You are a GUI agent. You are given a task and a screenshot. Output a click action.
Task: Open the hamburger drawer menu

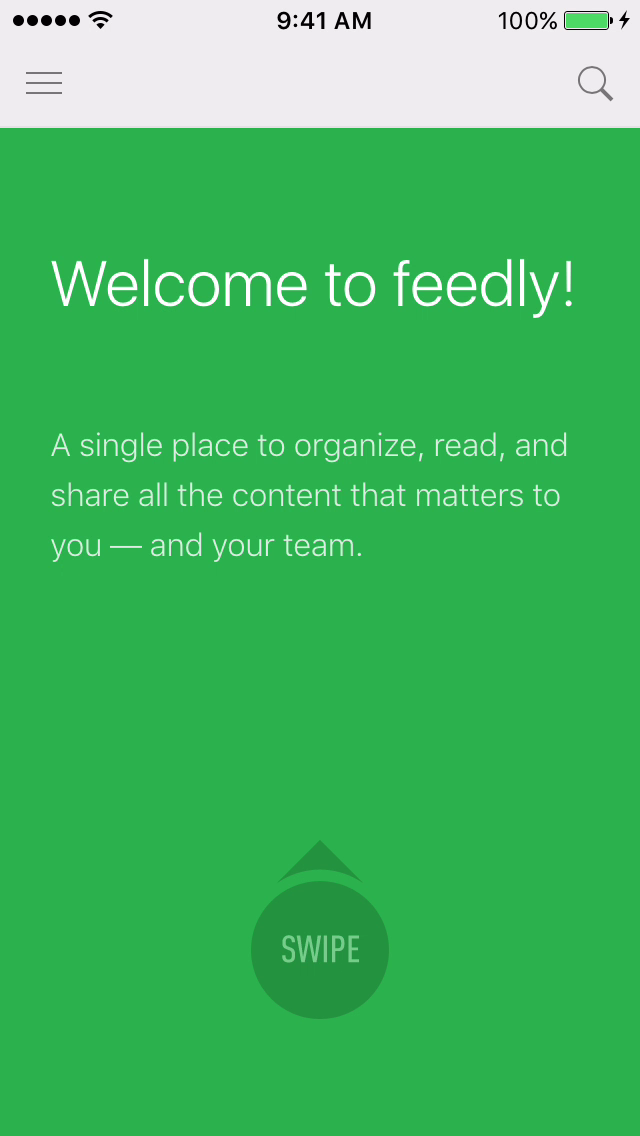tap(44, 83)
